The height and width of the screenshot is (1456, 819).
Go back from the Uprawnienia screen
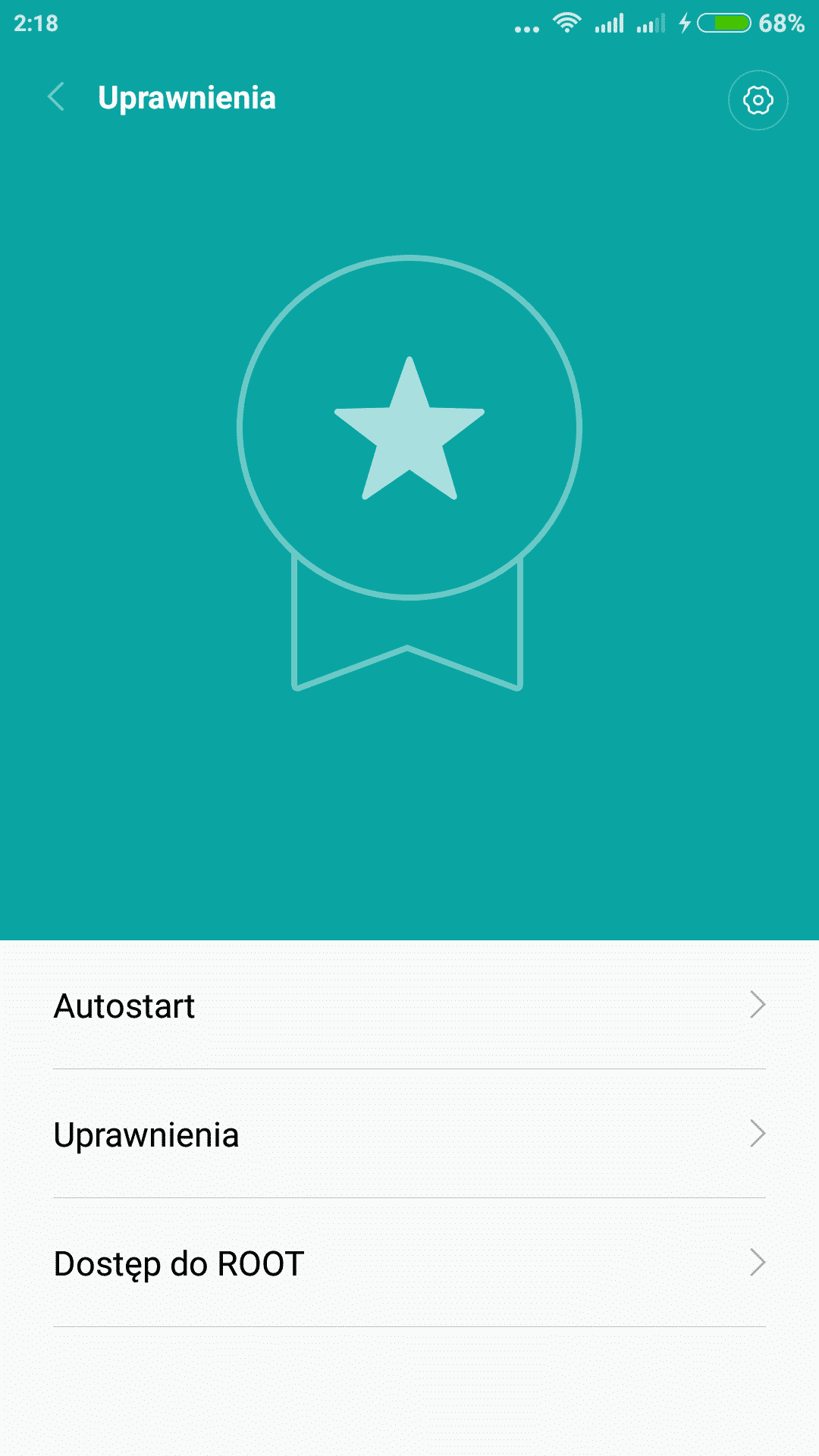tap(56, 98)
